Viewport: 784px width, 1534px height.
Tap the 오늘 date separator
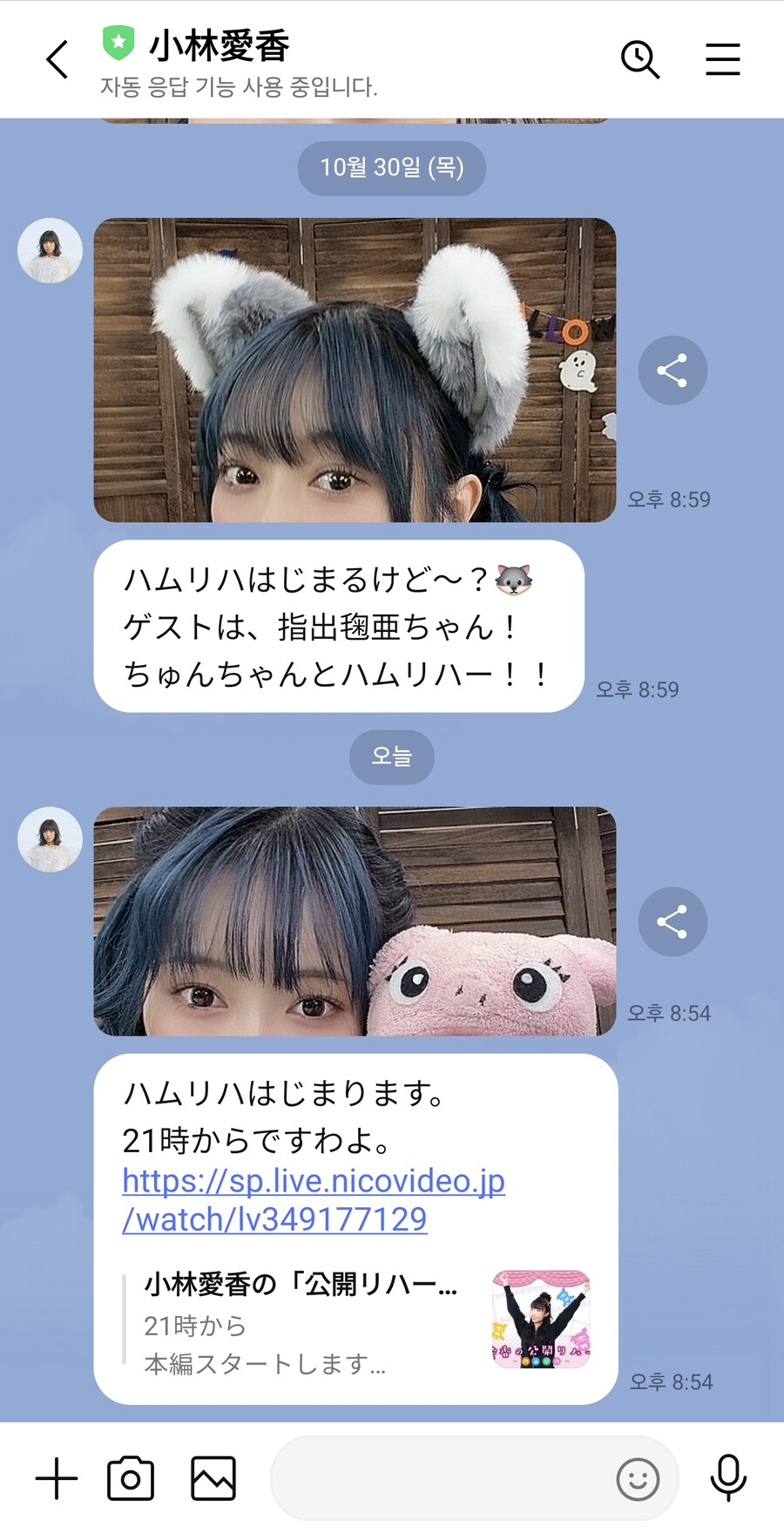tap(391, 757)
